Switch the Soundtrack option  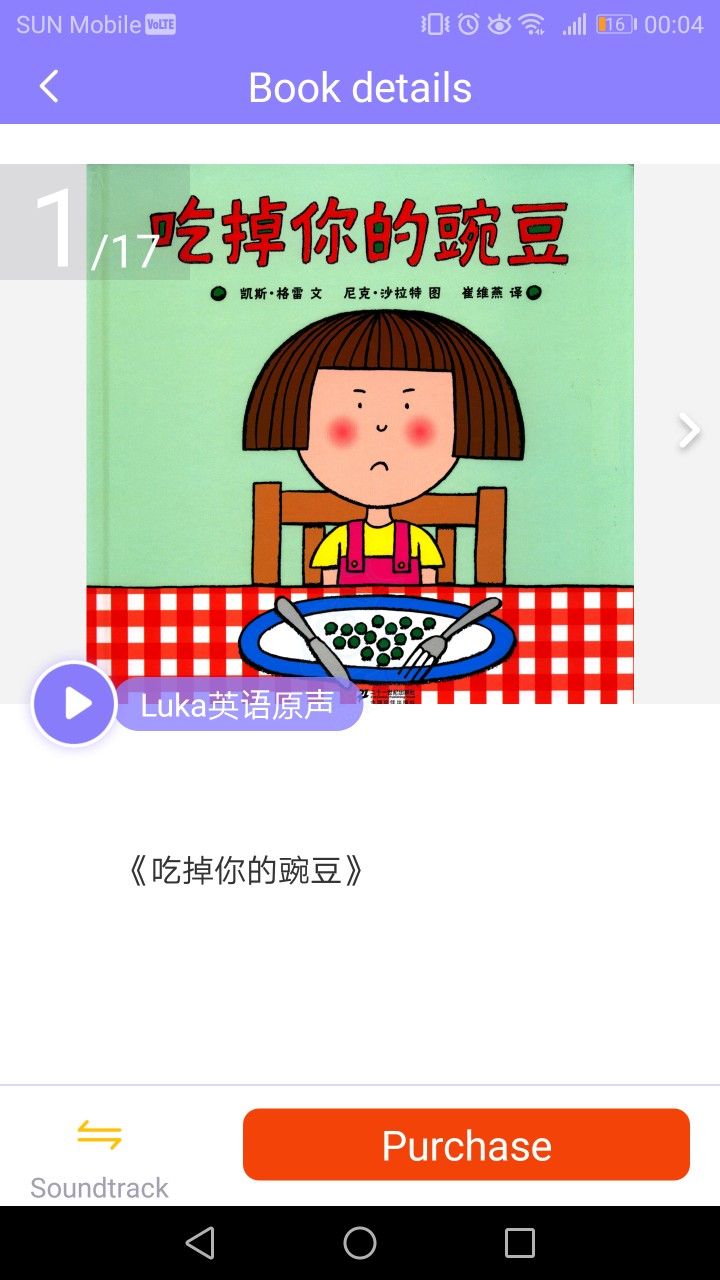click(x=99, y=1156)
